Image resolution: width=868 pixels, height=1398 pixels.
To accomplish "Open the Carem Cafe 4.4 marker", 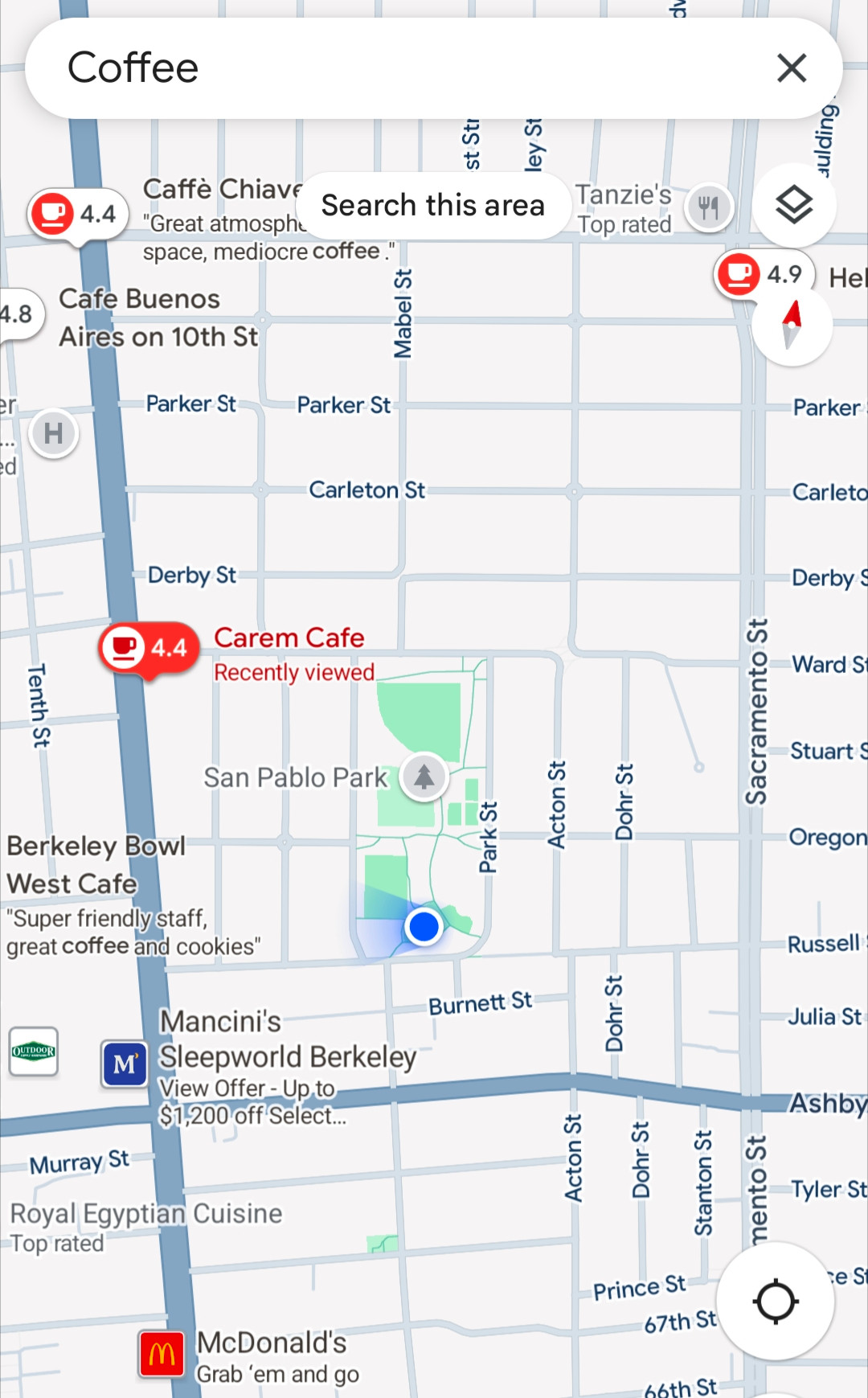I will [x=149, y=649].
